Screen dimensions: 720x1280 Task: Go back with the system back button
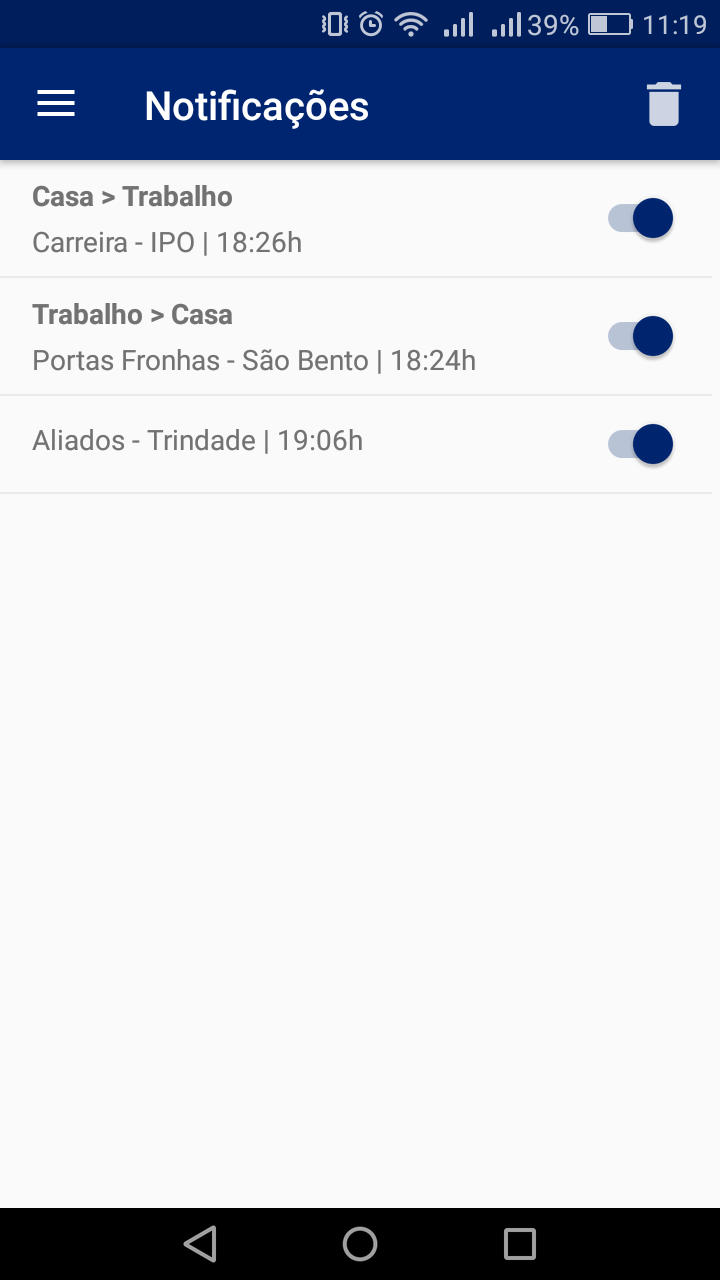(x=200, y=1244)
